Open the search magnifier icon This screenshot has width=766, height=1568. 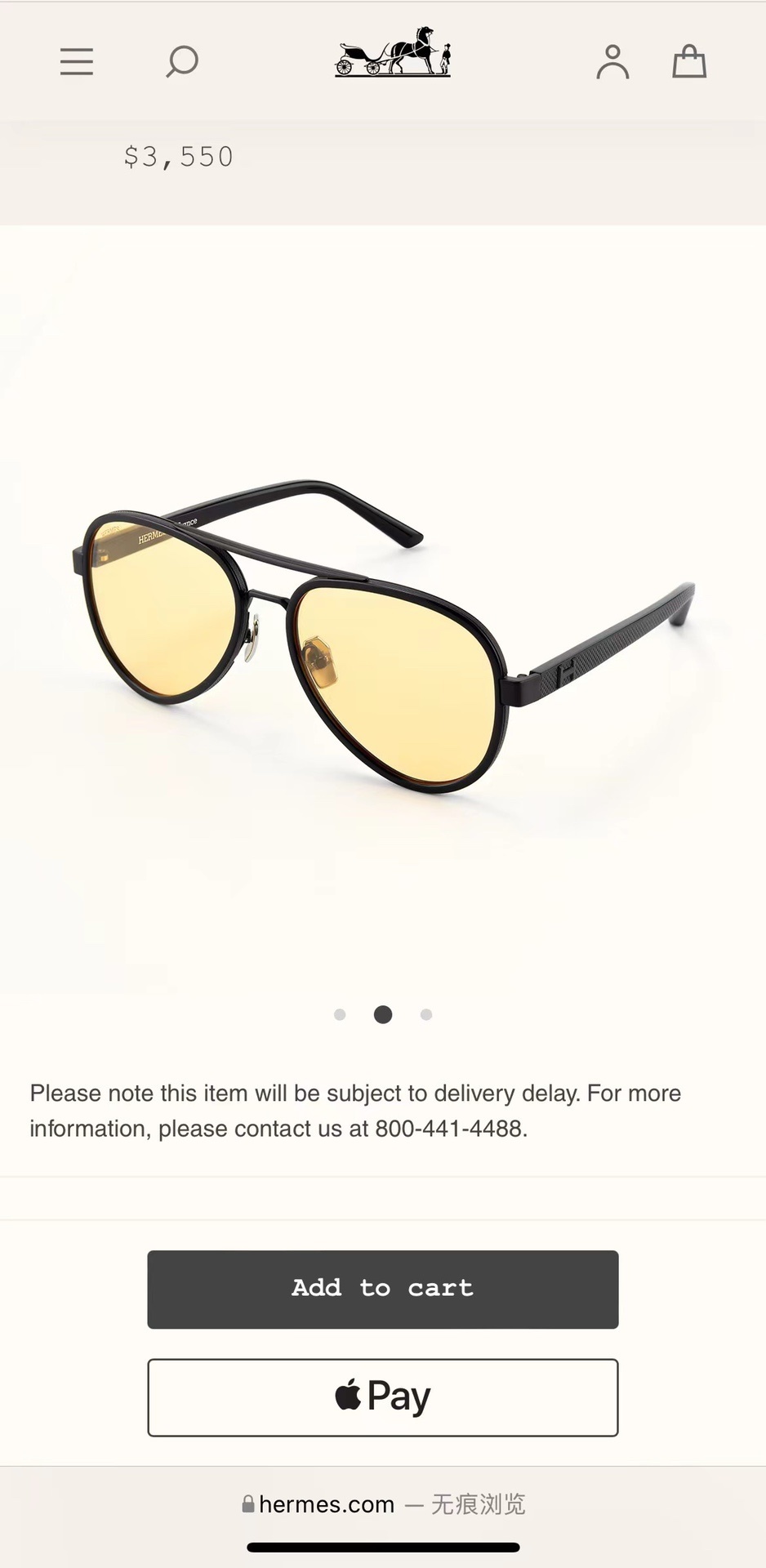coord(181,61)
